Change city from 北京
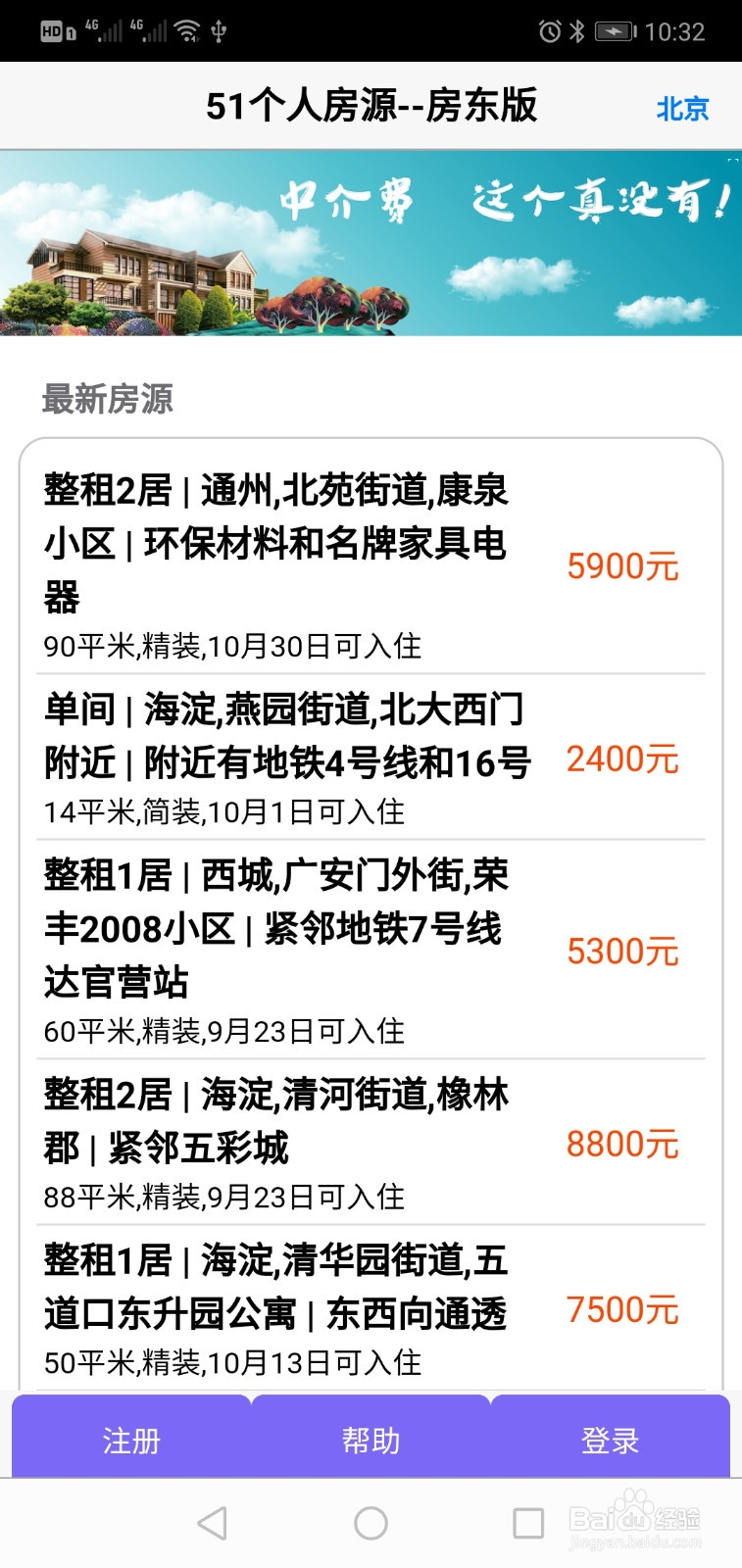This screenshot has height=1568, width=742. coord(682,108)
